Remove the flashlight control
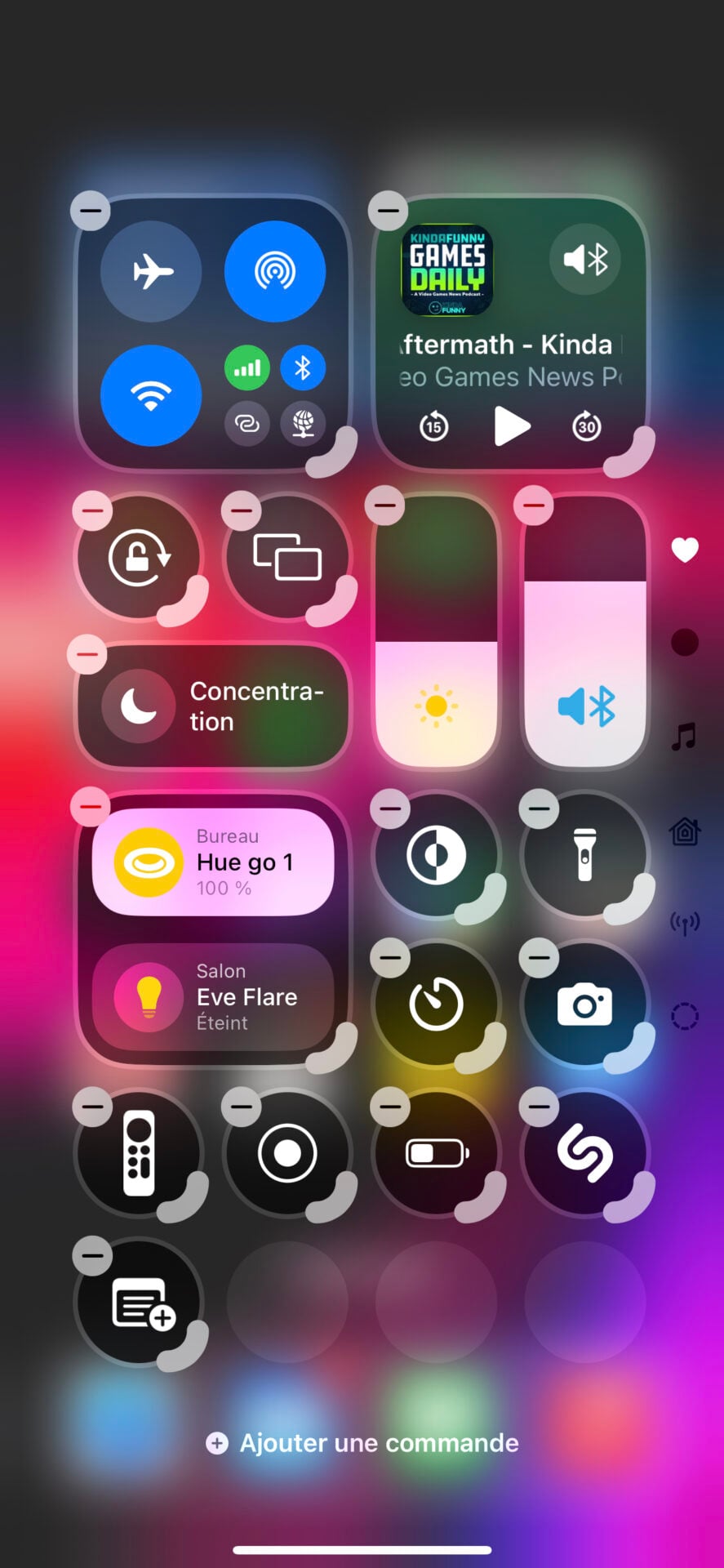 pos(540,809)
